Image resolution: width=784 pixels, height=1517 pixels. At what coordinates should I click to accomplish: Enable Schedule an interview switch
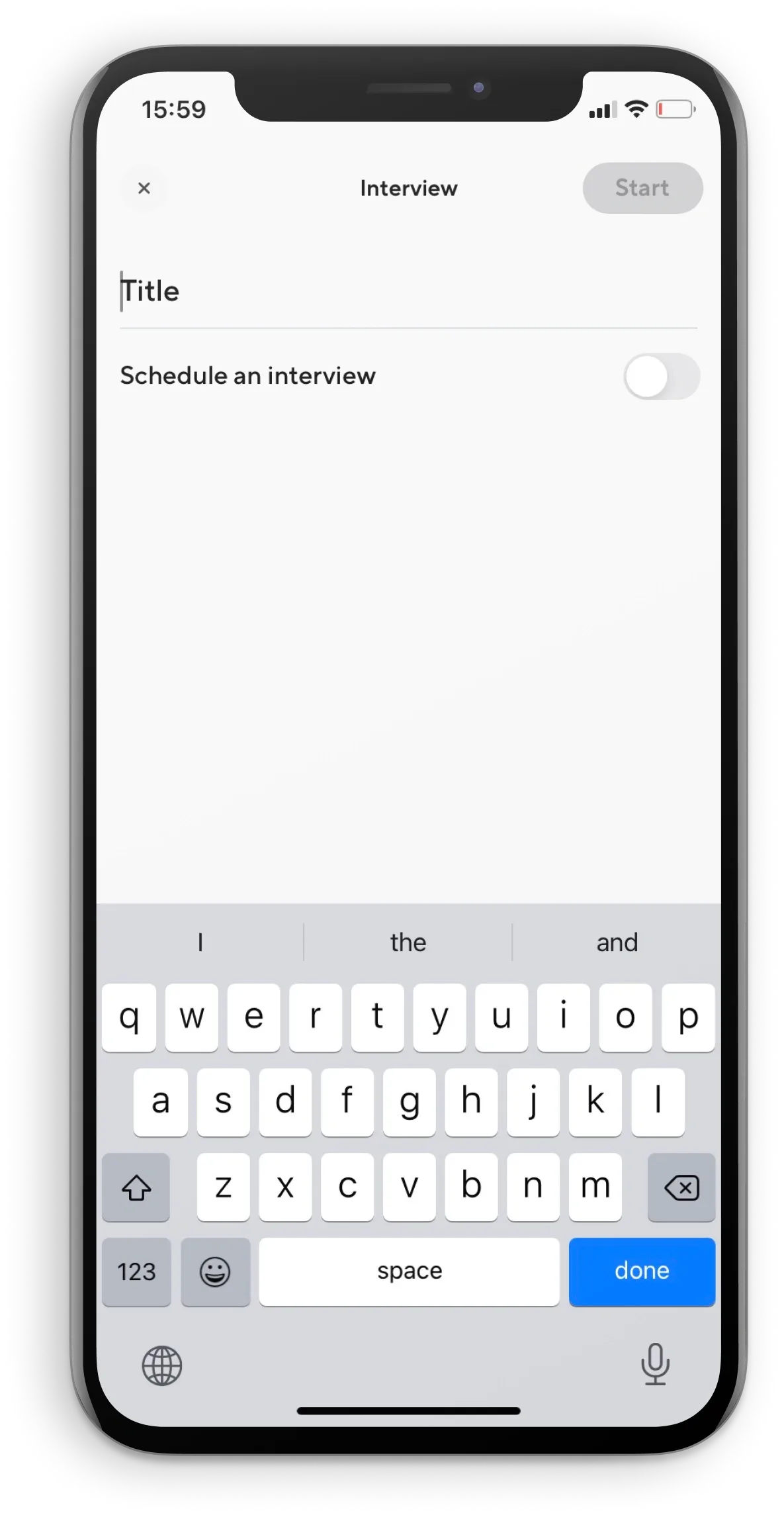pos(661,377)
